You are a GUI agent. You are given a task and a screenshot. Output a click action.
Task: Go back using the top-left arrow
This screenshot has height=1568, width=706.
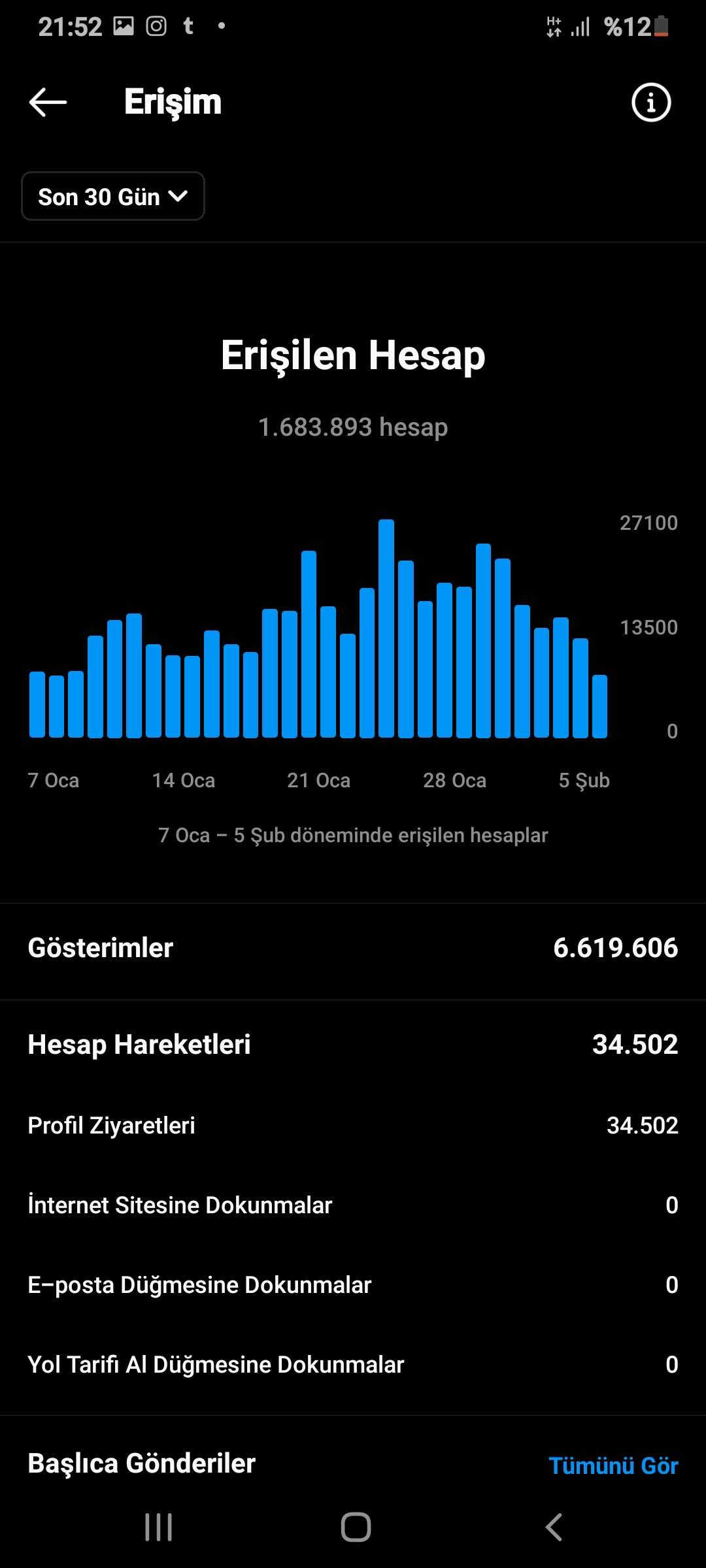click(48, 102)
